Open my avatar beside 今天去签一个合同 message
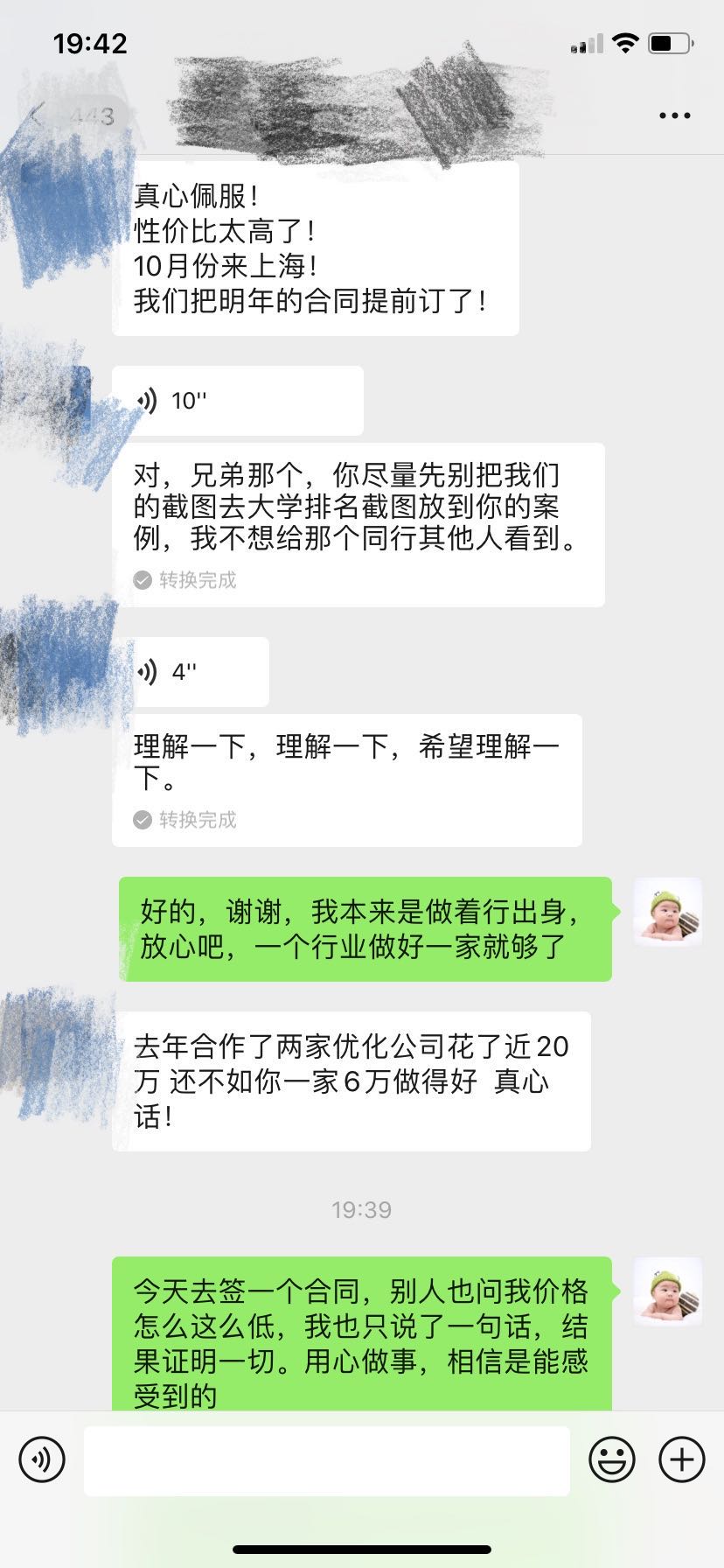Viewport: 724px width, 1568px height. [667, 1291]
